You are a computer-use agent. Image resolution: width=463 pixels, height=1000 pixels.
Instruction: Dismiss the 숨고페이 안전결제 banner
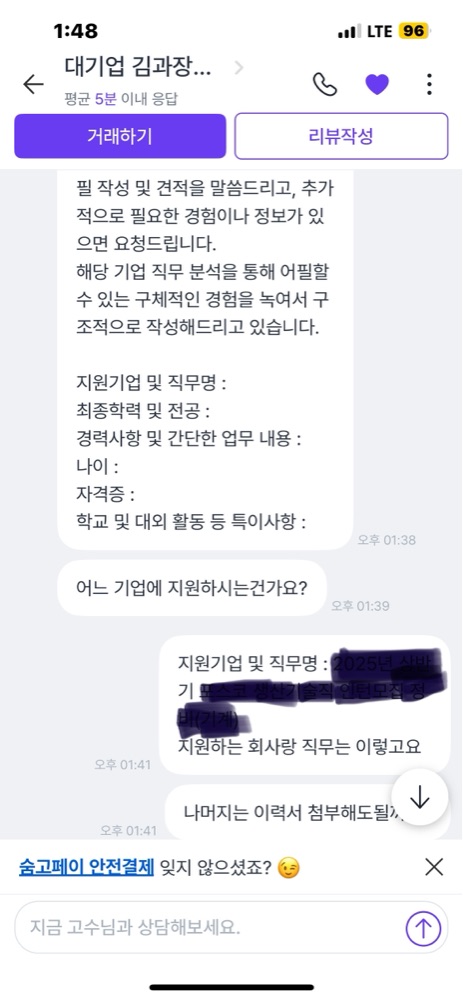(x=434, y=867)
